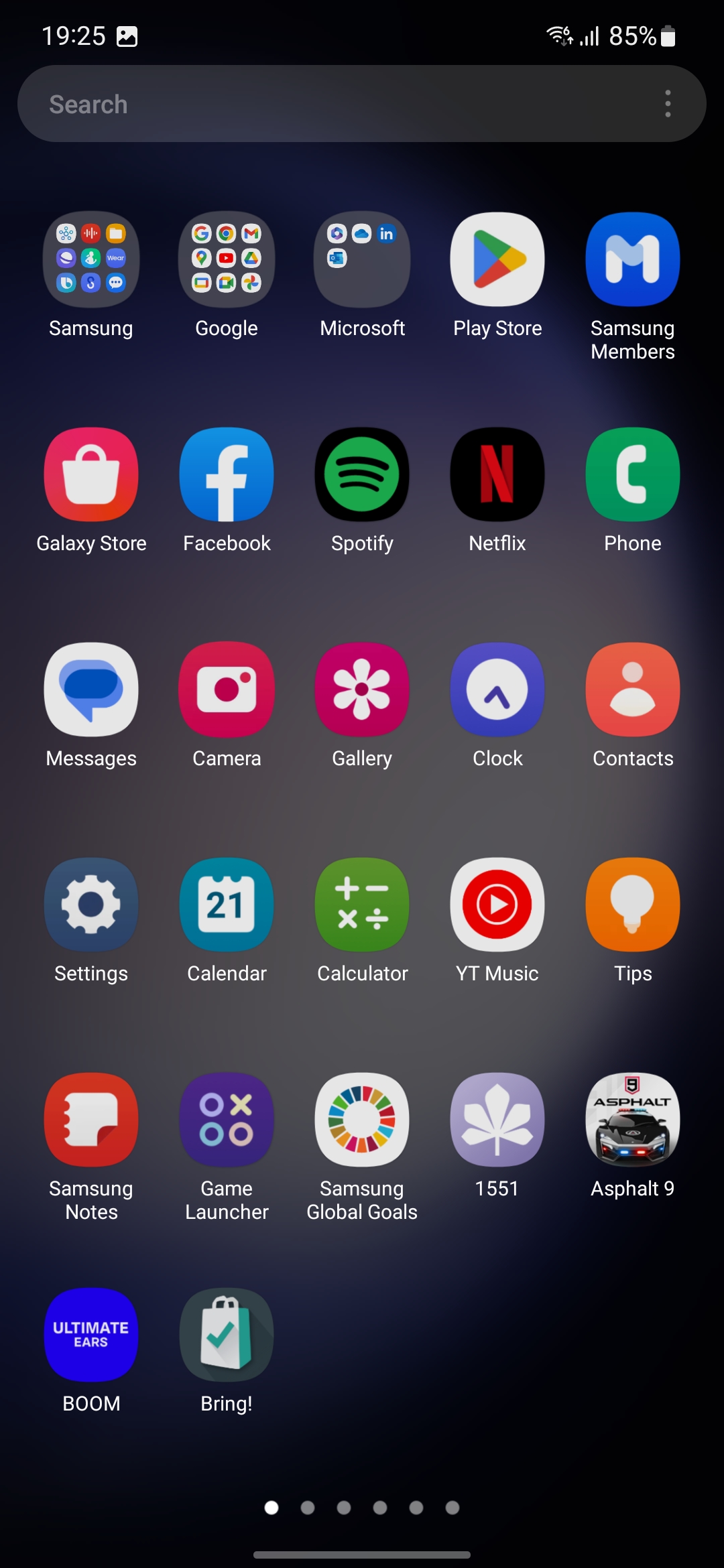This screenshot has width=724, height=1568.
Task: Open the Bring! shopping list app
Action: tap(227, 1335)
